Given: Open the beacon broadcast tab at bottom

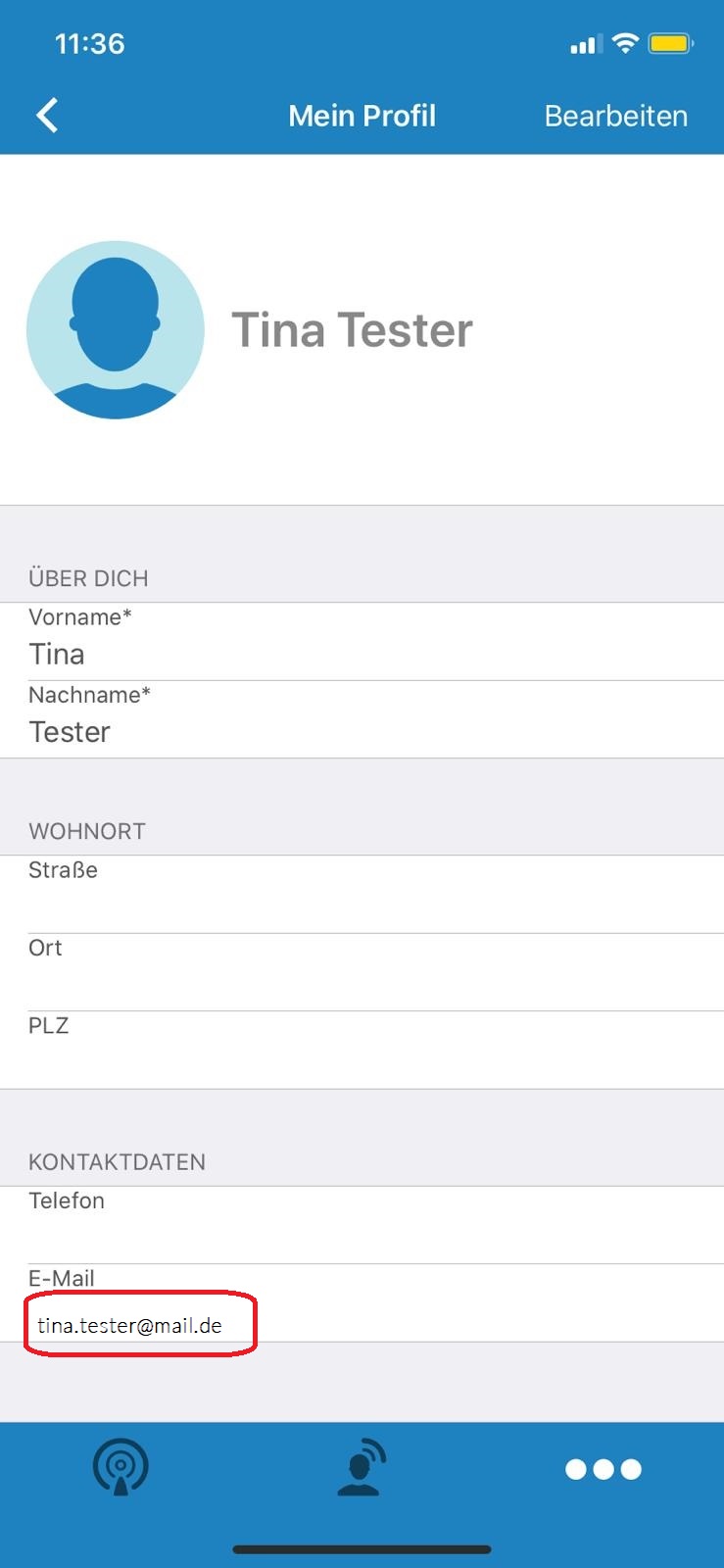Looking at the screenshot, I should click(x=121, y=1467).
